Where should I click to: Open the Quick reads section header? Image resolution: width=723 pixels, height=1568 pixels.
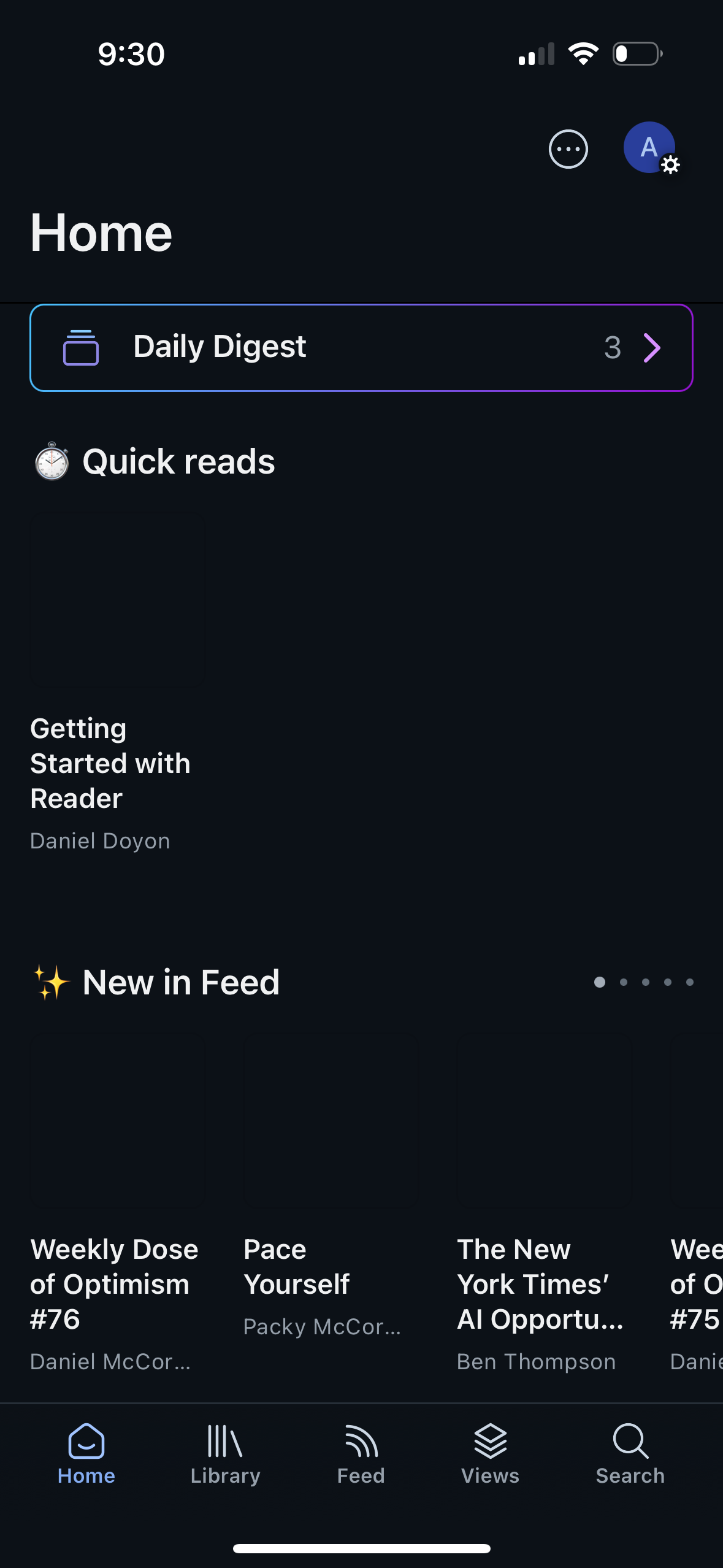pyautogui.click(x=155, y=461)
